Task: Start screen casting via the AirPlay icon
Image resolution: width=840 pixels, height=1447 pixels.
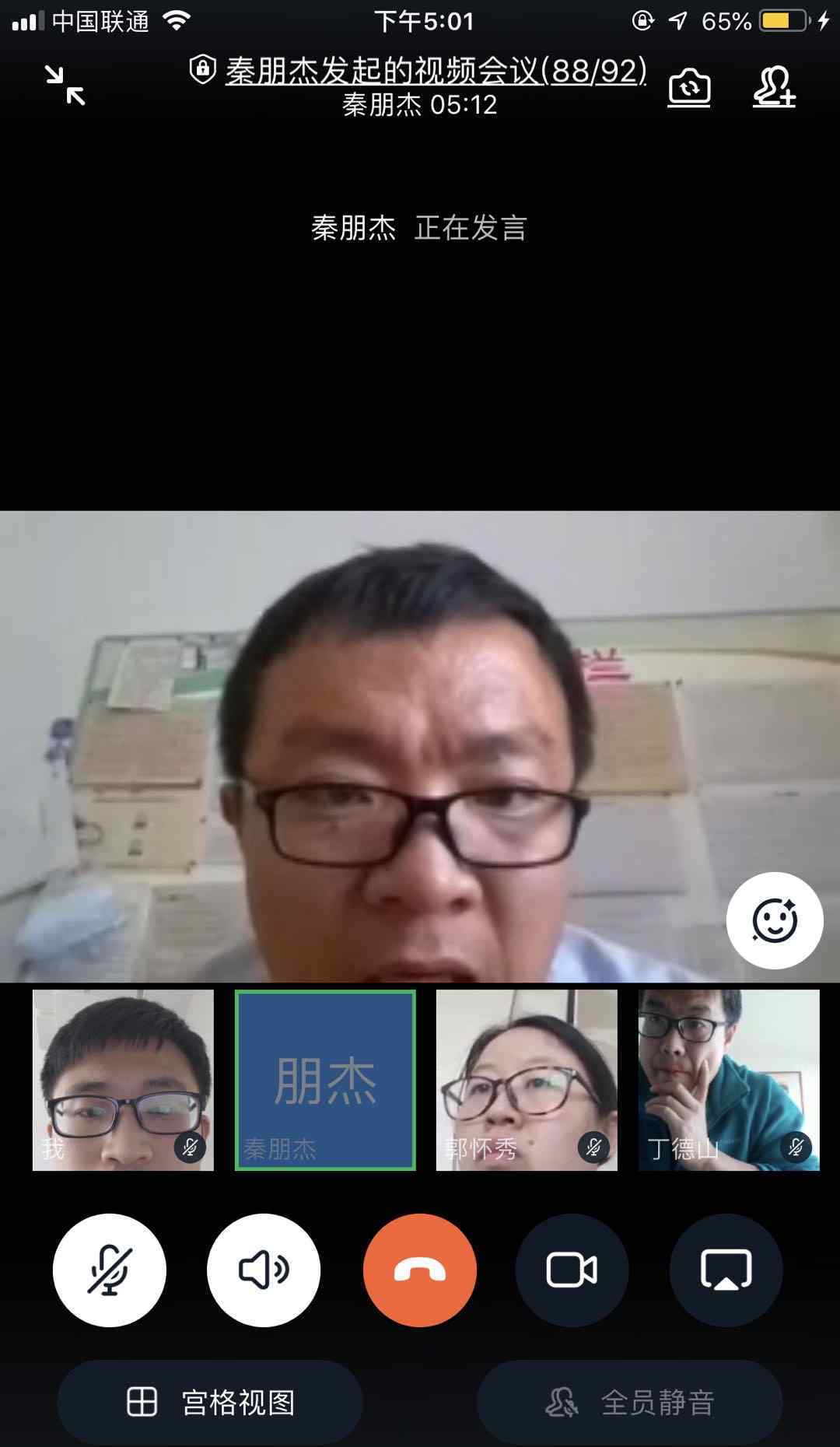Action: (726, 1270)
